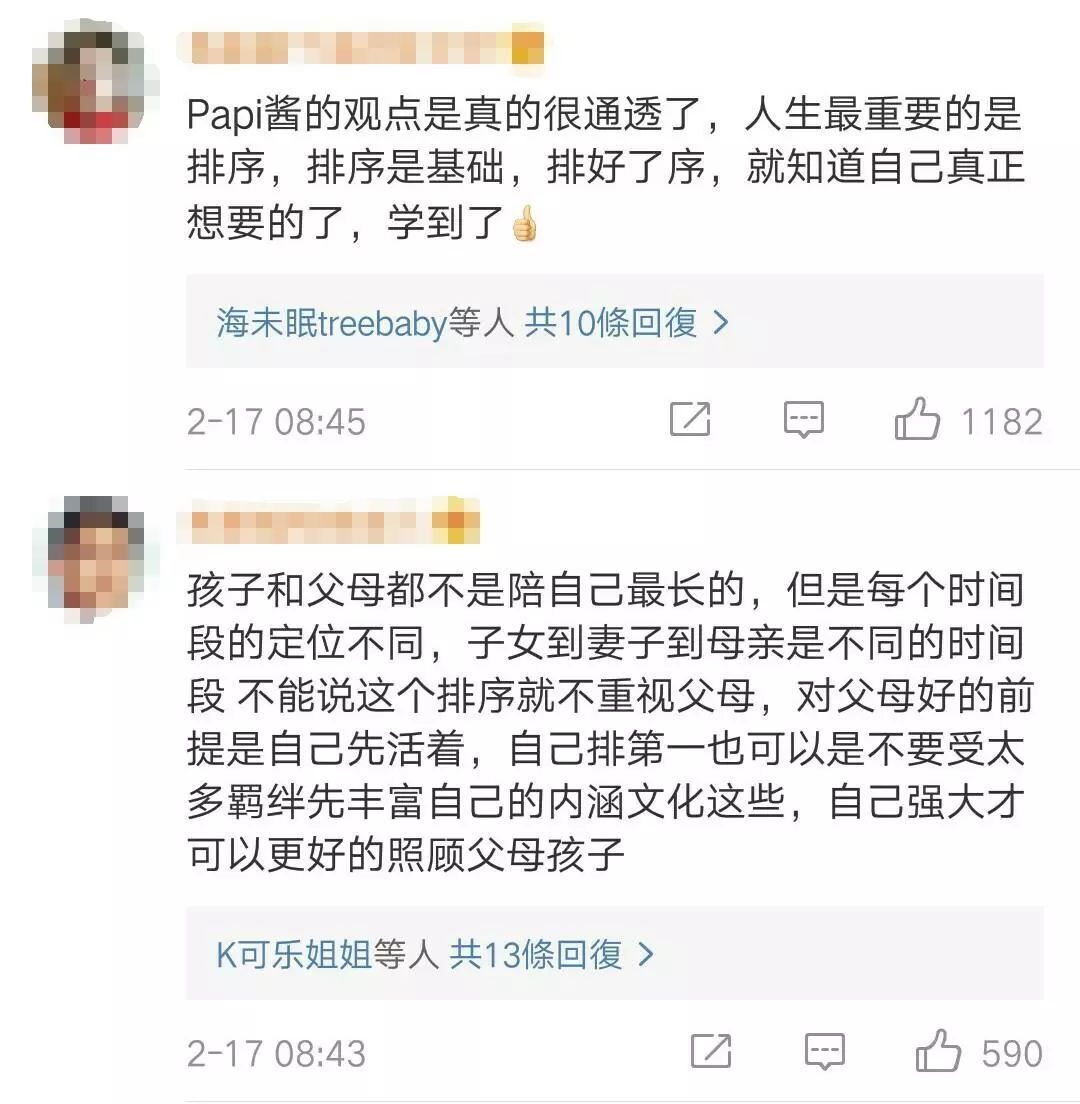Reply to the comment posted at 2-17 08:45
Screen dimensions: 1080x1104
pyautogui.click(x=803, y=420)
